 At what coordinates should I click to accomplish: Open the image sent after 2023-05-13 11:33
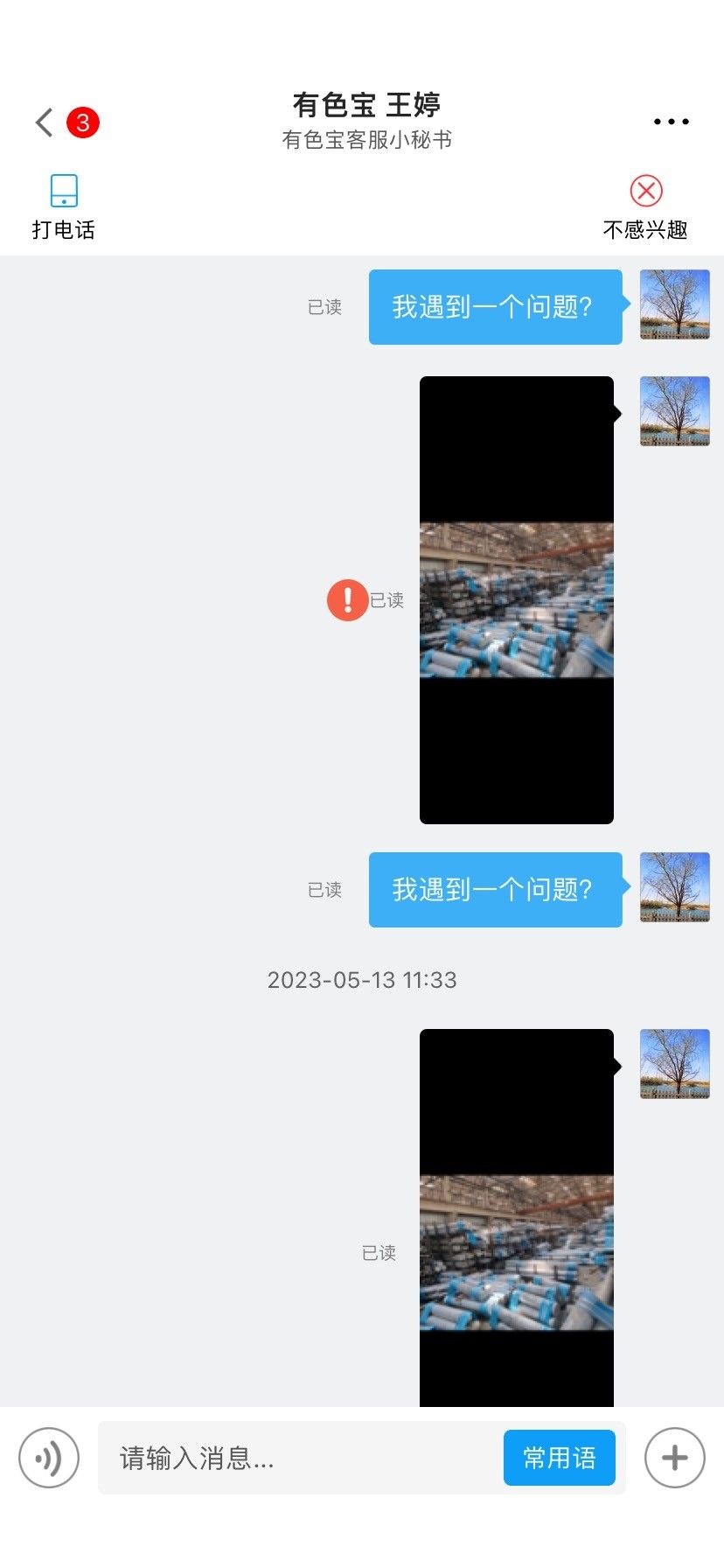pyautogui.click(x=517, y=1218)
